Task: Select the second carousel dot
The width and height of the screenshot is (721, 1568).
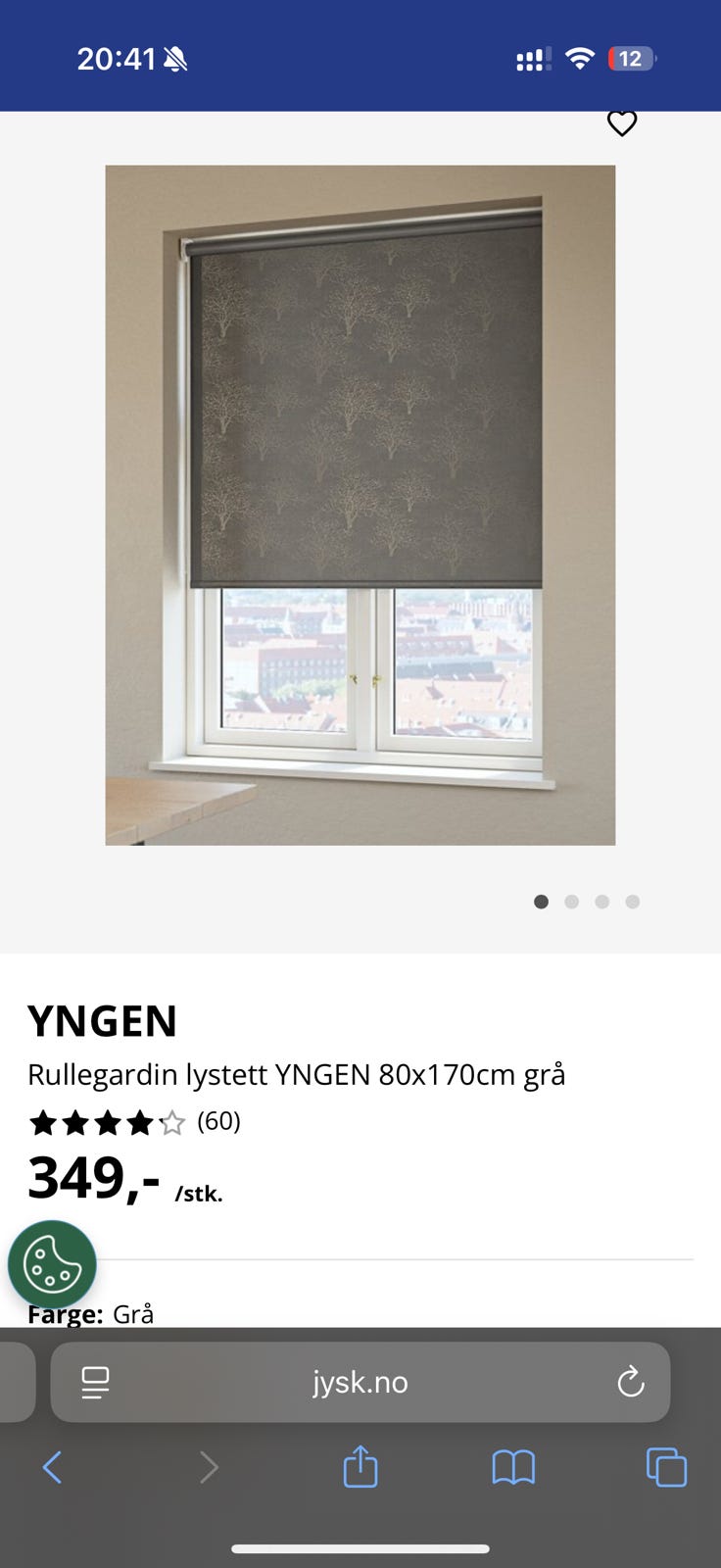Action: (x=572, y=902)
